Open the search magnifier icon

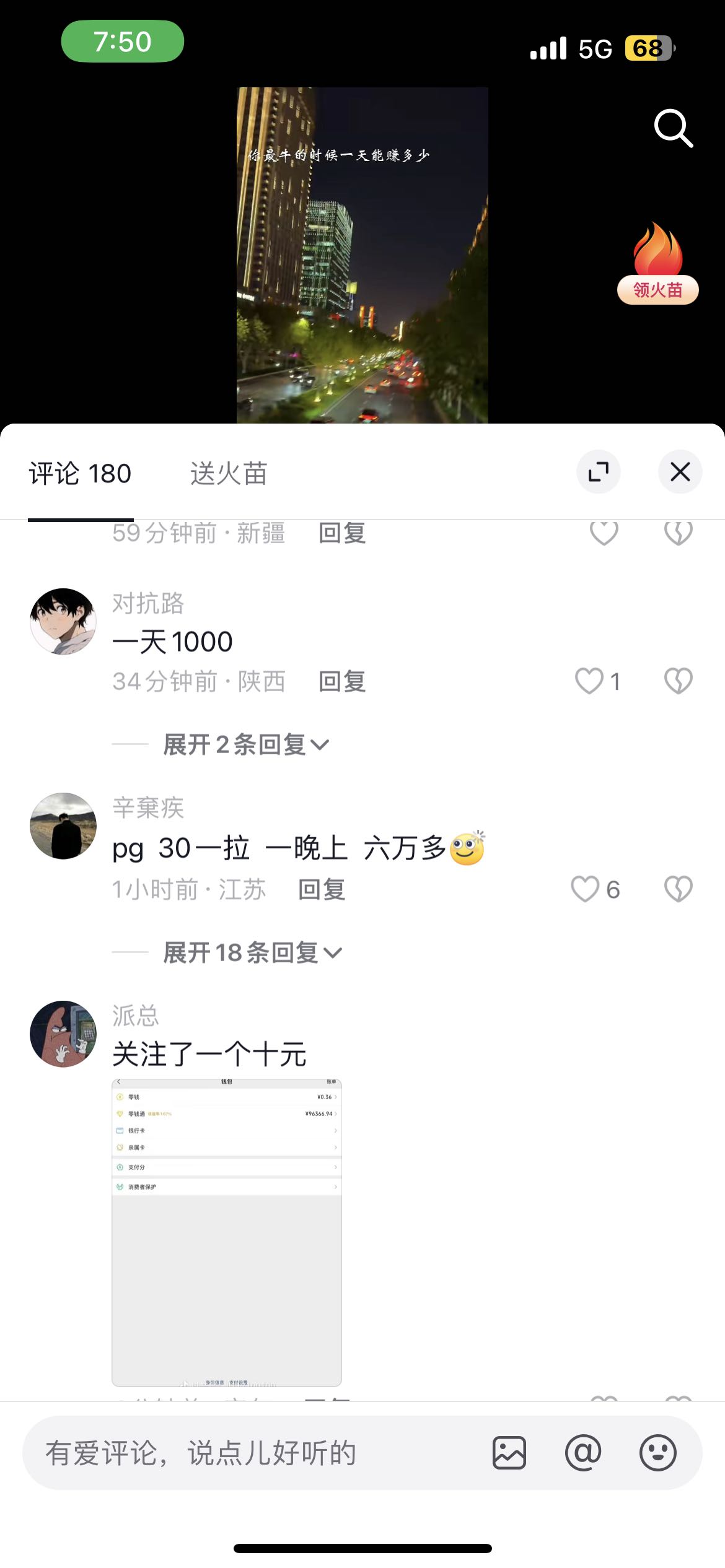pos(673,129)
